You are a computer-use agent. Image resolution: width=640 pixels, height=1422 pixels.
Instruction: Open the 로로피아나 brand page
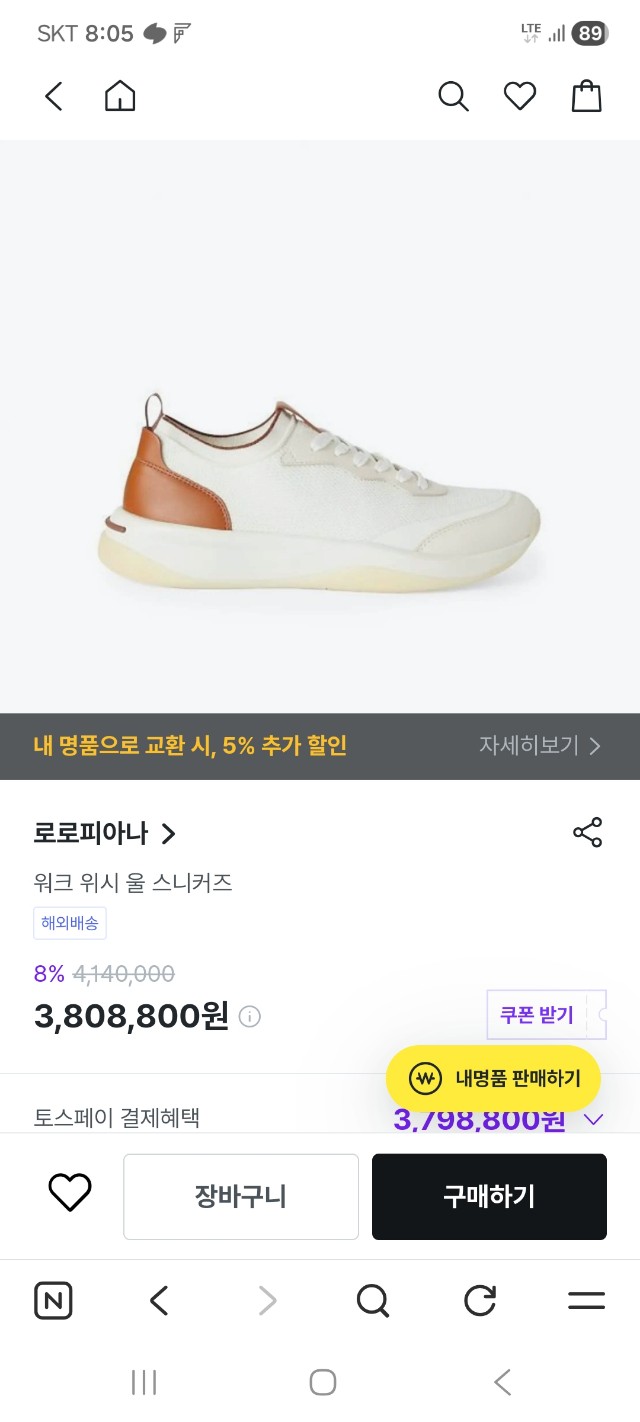(104, 833)
